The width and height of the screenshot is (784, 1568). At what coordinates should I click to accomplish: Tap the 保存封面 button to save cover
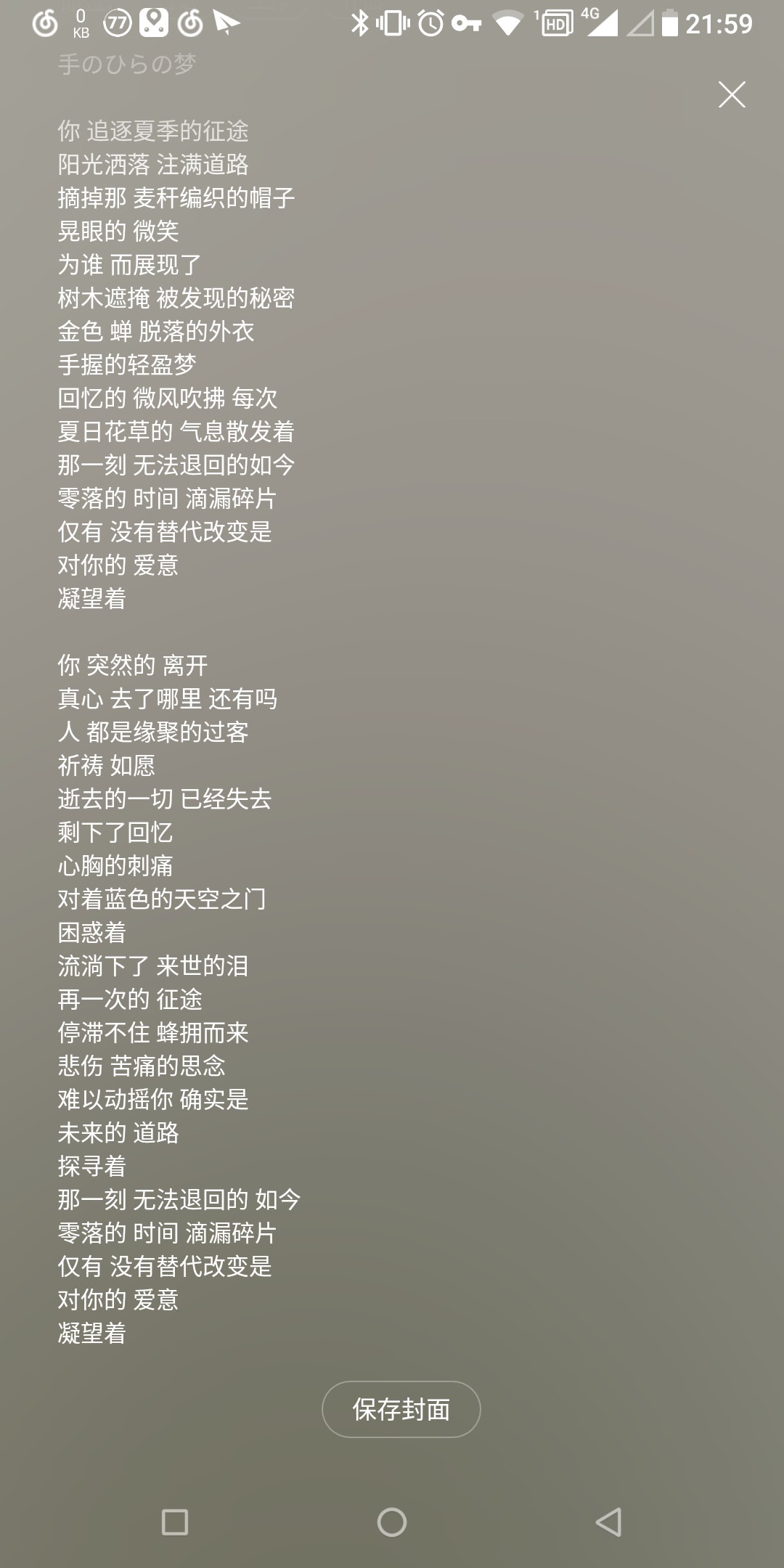point(401,1409)
